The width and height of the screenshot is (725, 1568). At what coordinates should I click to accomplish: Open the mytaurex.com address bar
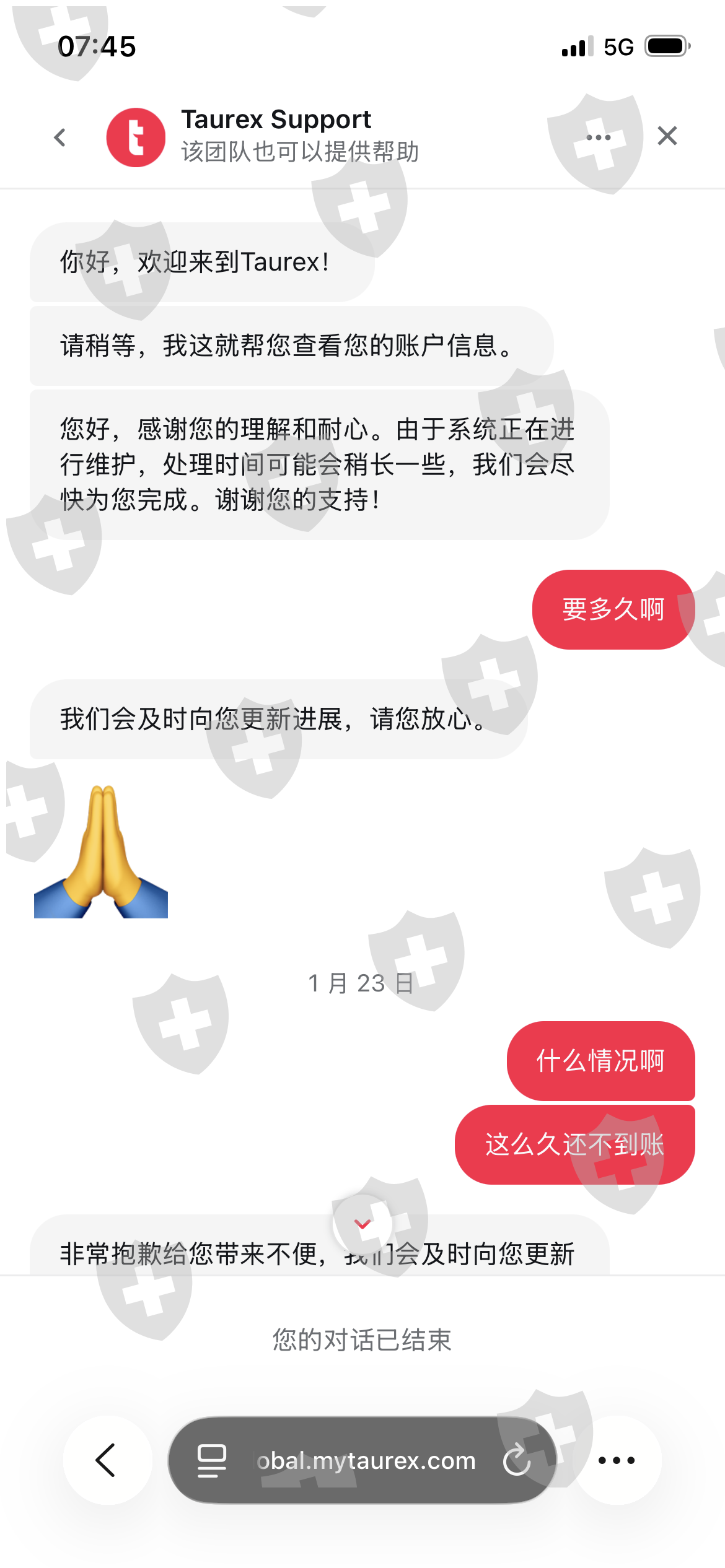coord(366,1460)
